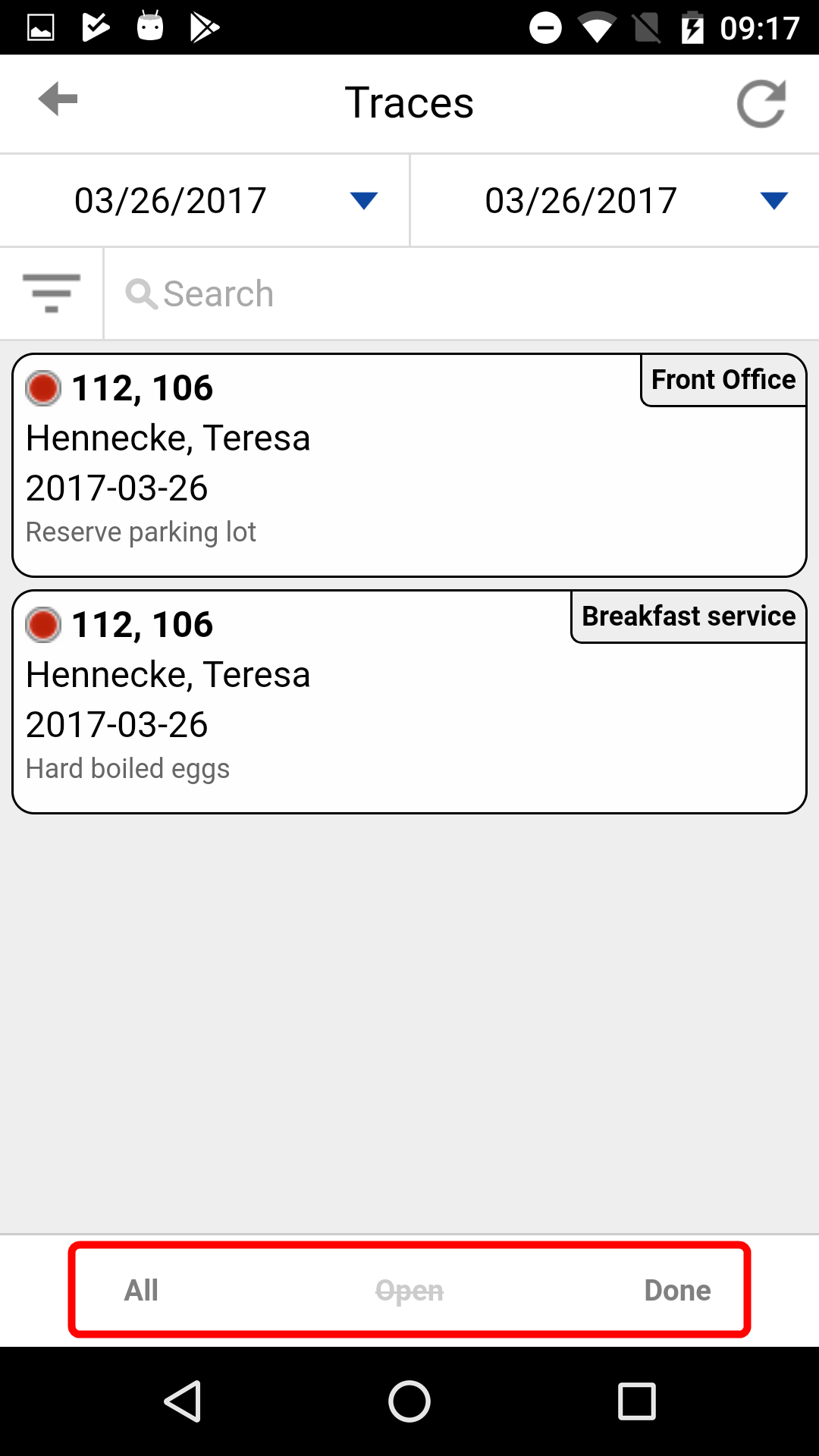Tap the Search field

[461, 294]
